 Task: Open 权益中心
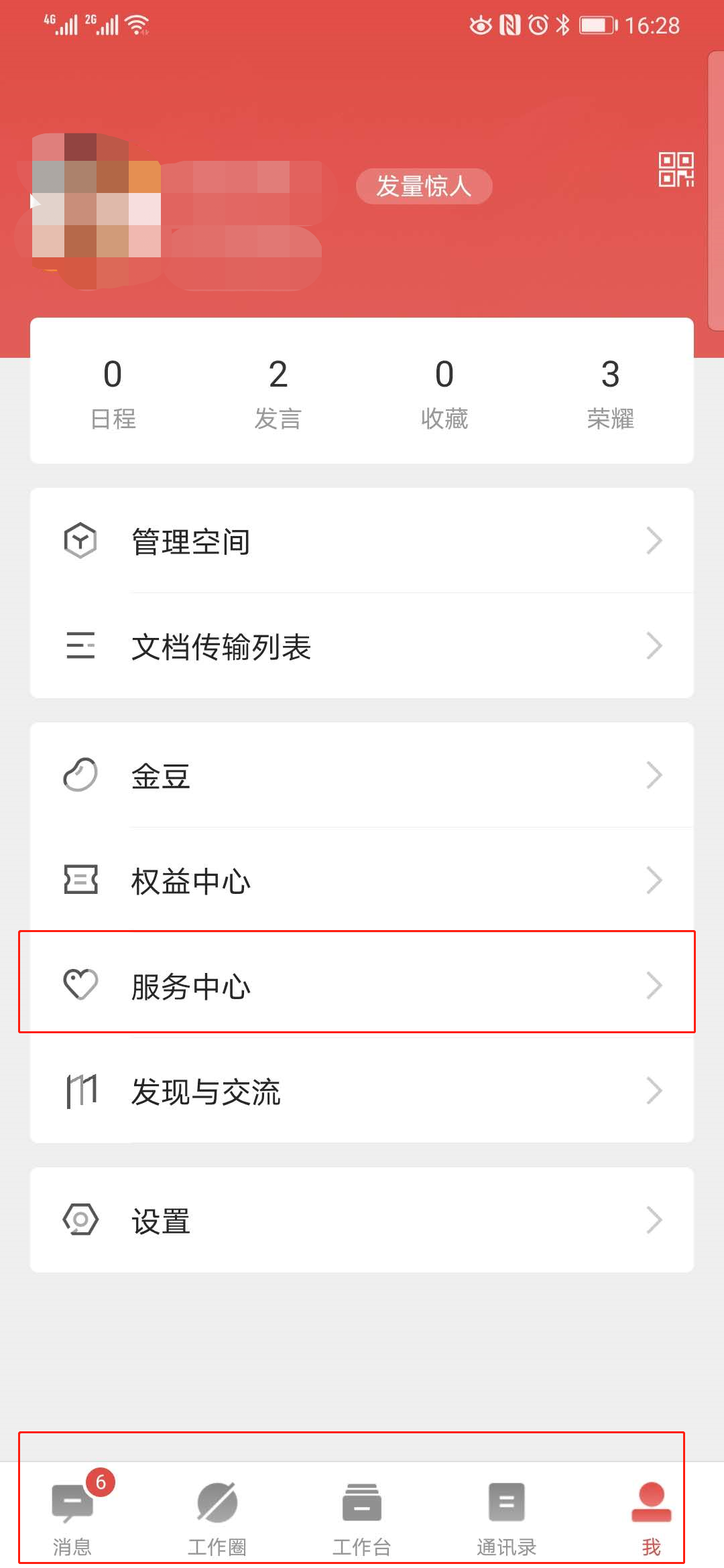pyautogui.click(x=362, y=880)
